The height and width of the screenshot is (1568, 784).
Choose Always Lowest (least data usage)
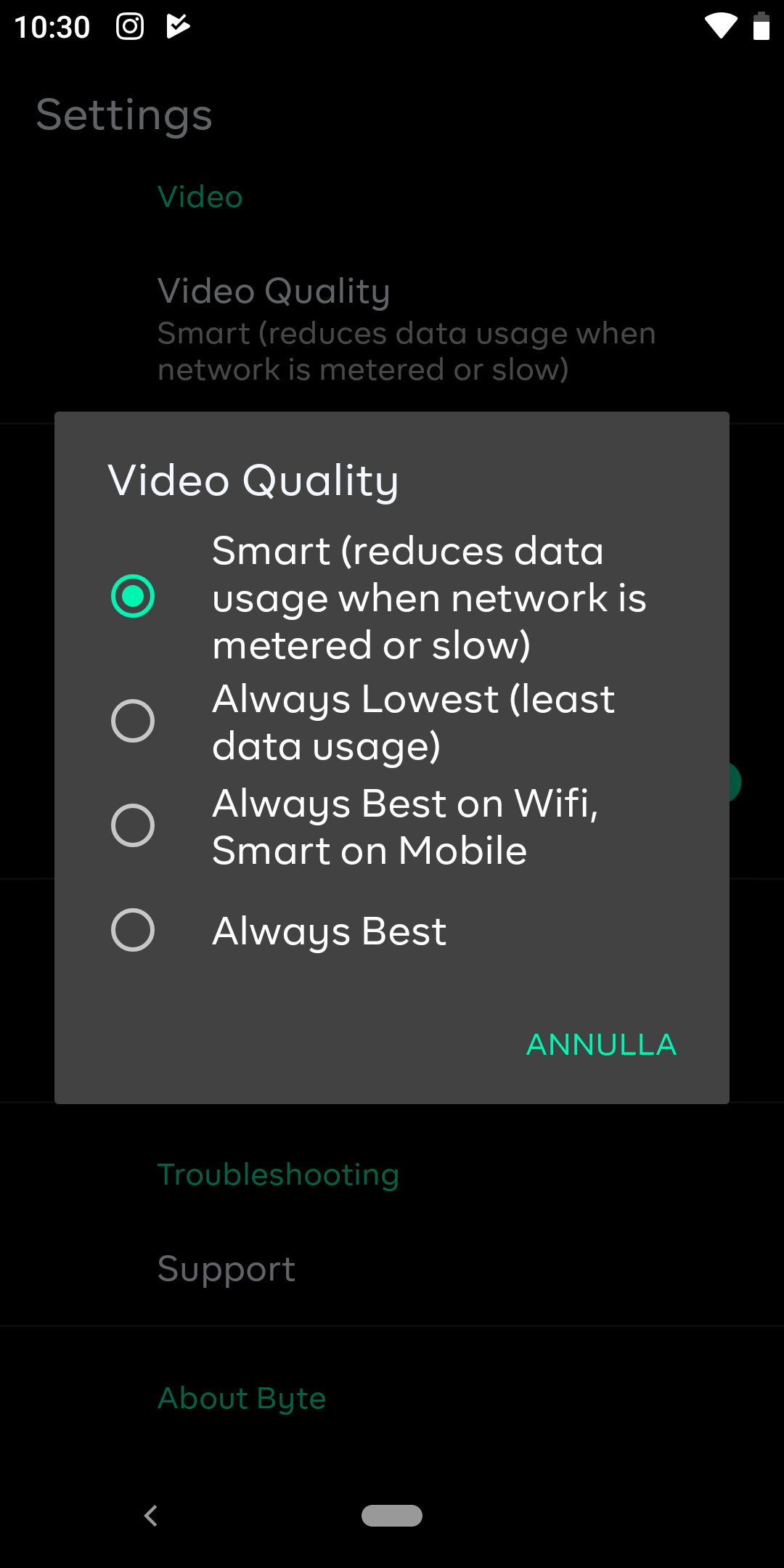392,722
